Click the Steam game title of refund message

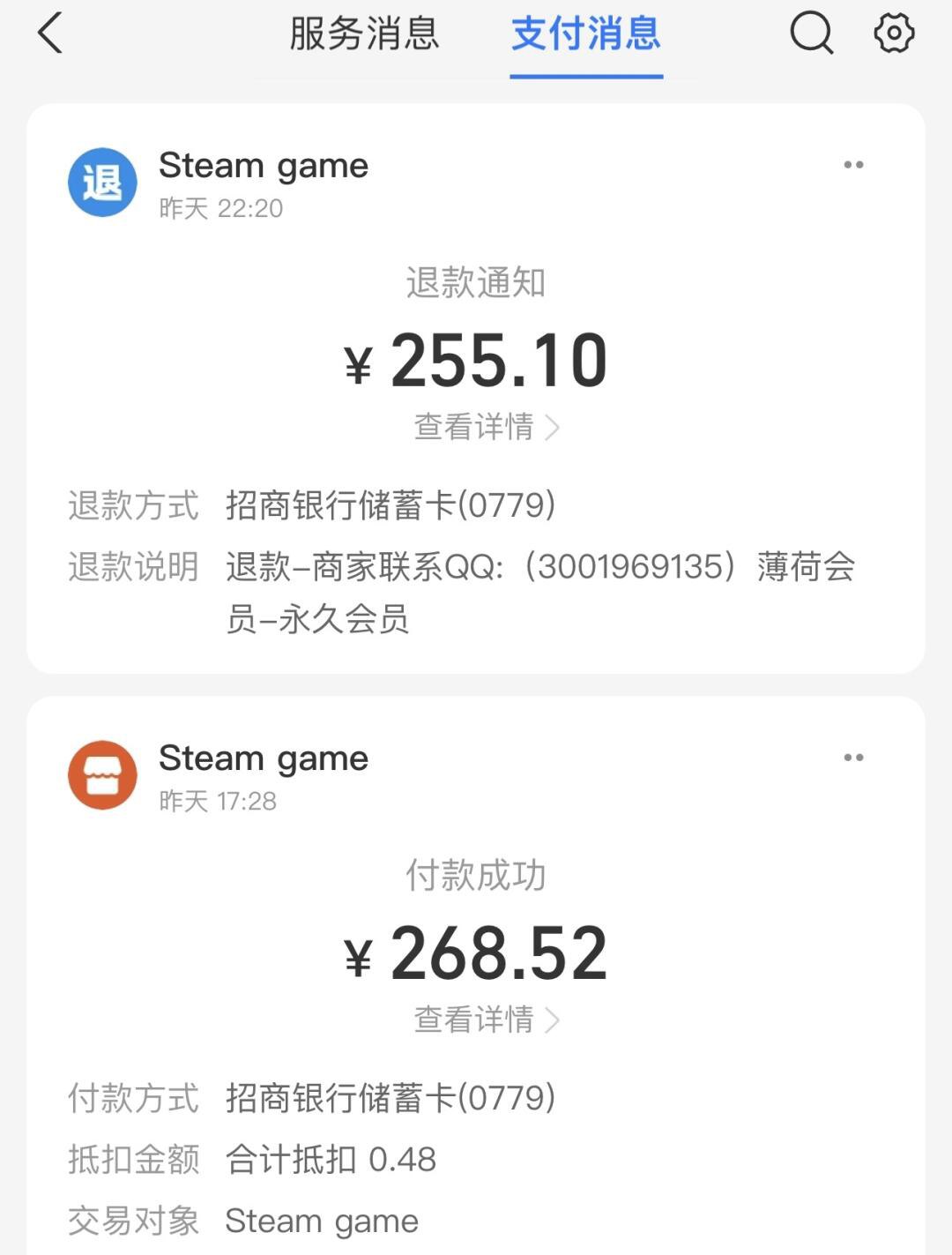264,165
